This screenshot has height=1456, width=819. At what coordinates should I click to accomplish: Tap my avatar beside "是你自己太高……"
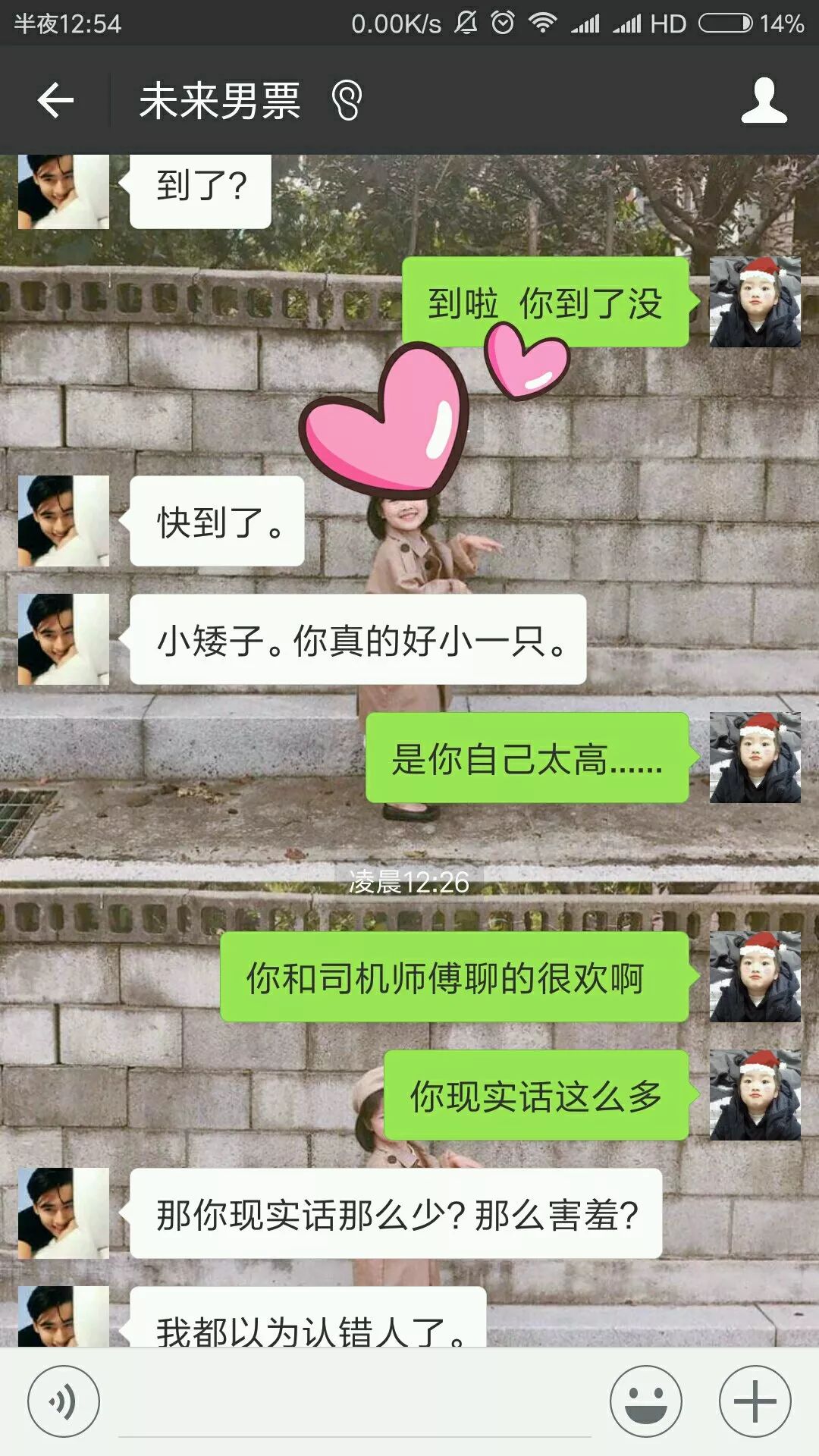[755, 758]
